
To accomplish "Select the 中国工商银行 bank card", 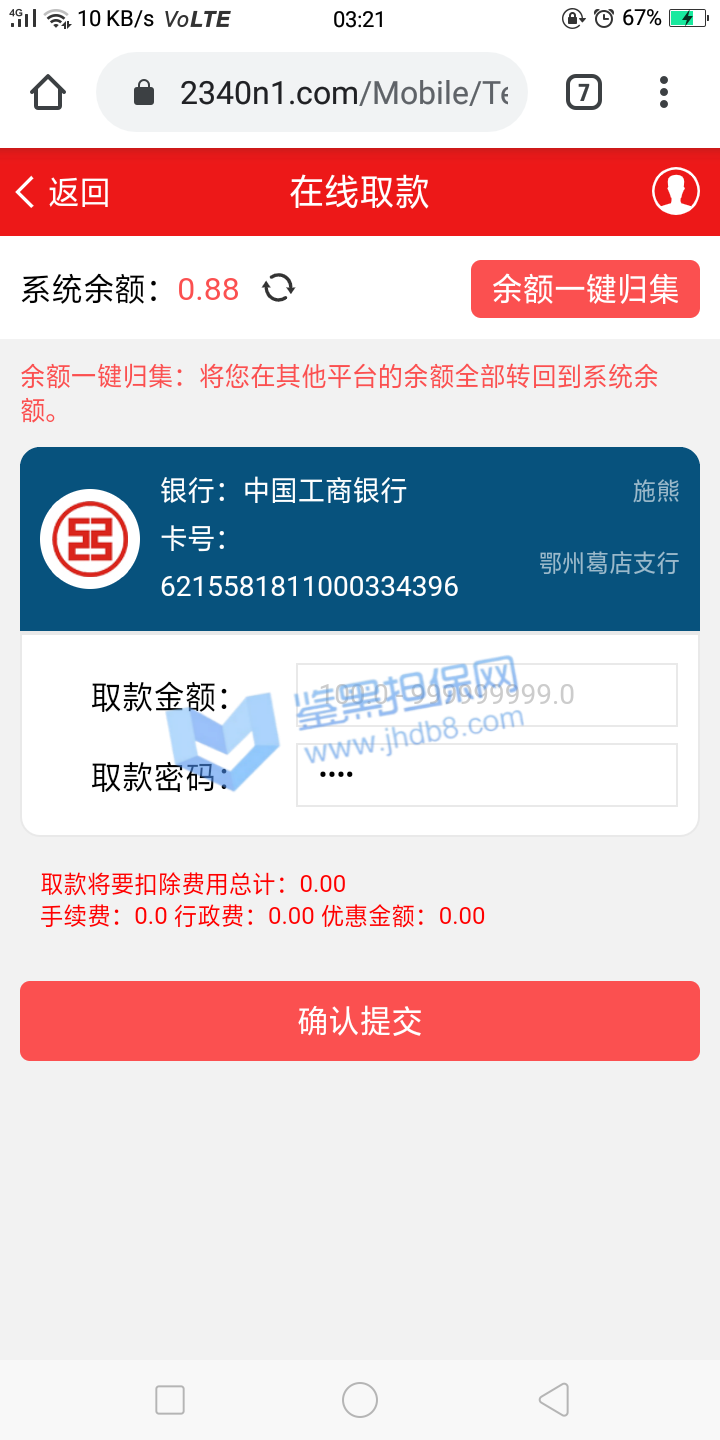I will pyautogui.click(x=360, y=539).
